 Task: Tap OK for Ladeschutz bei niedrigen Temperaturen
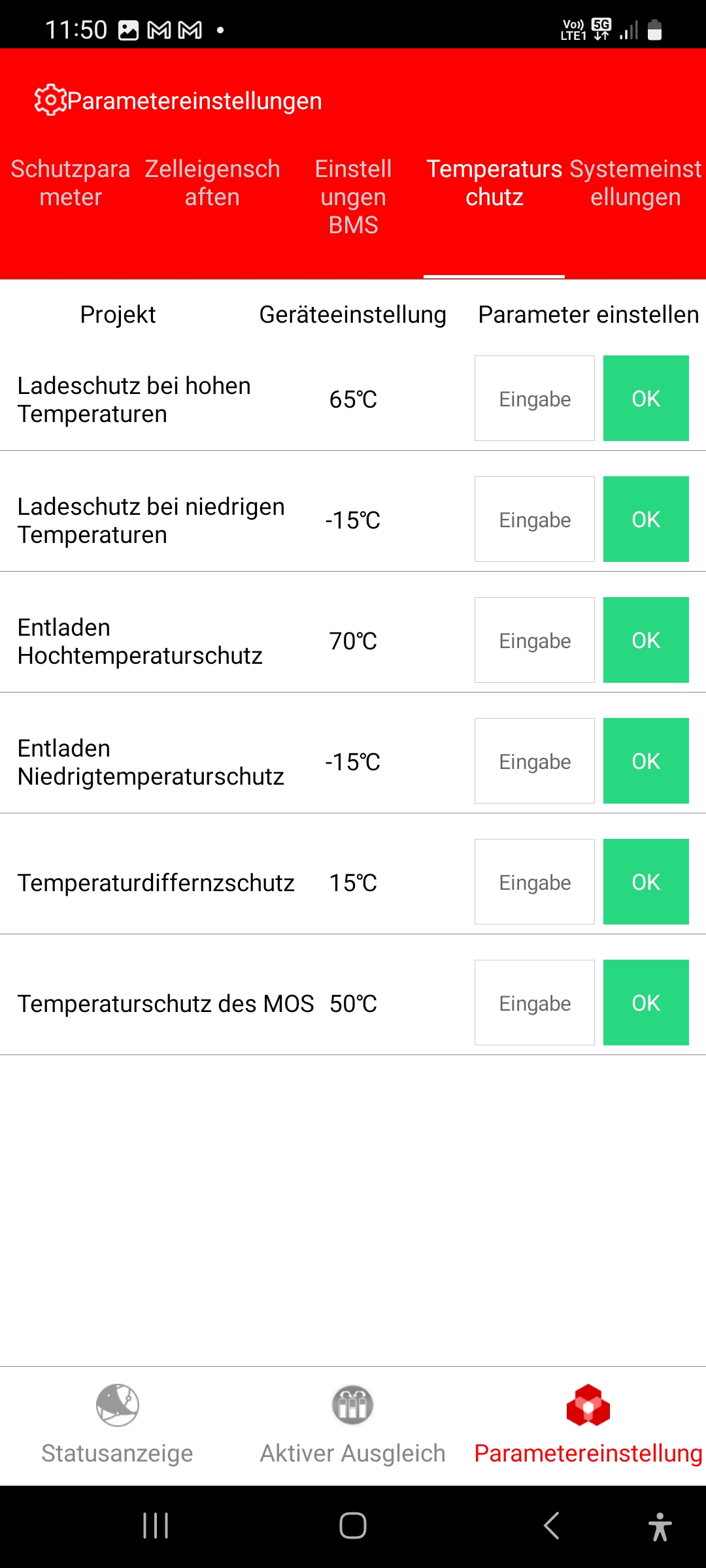pyautogui.click(x=646, y=519)
